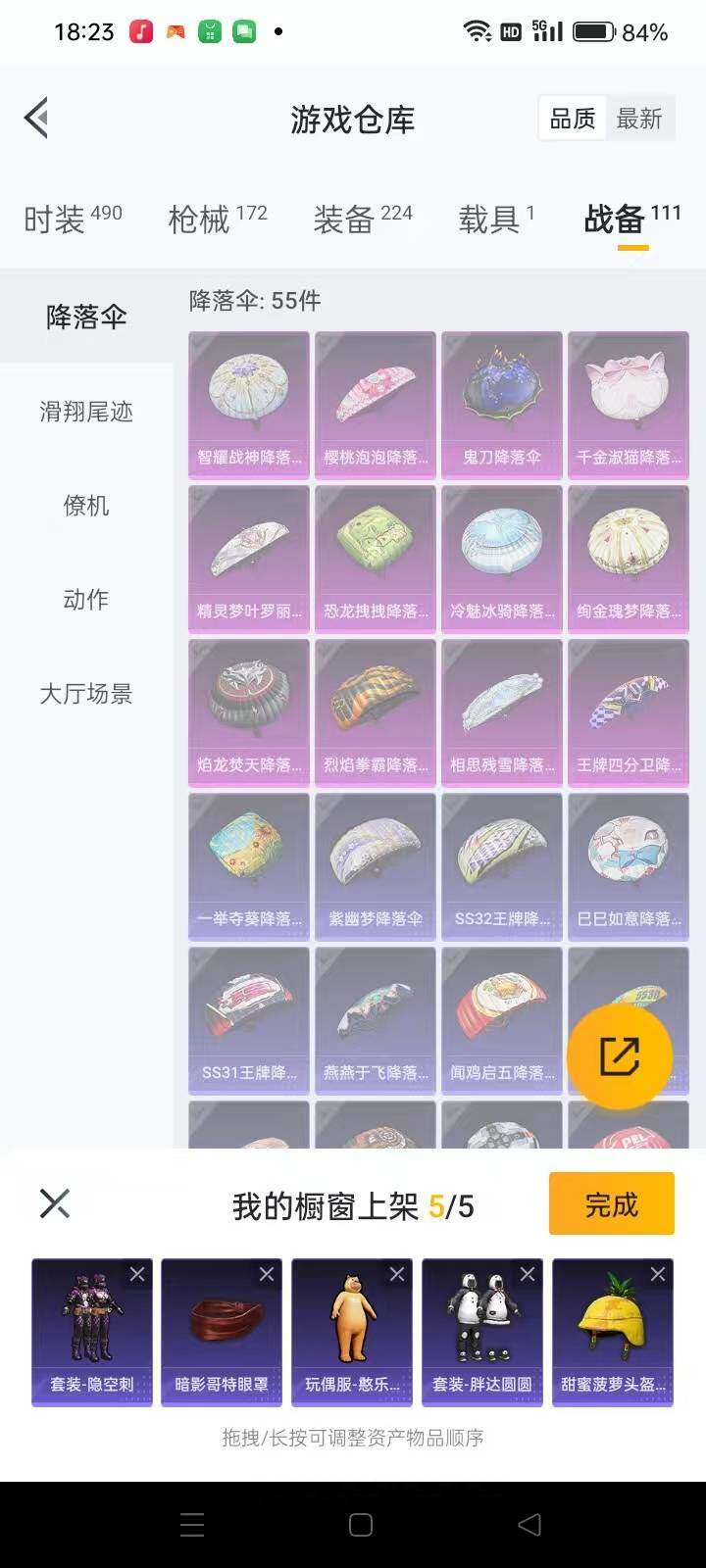Close the 我的橱窗上架 panel
706x1568 pixels.
coord(54,1202)
